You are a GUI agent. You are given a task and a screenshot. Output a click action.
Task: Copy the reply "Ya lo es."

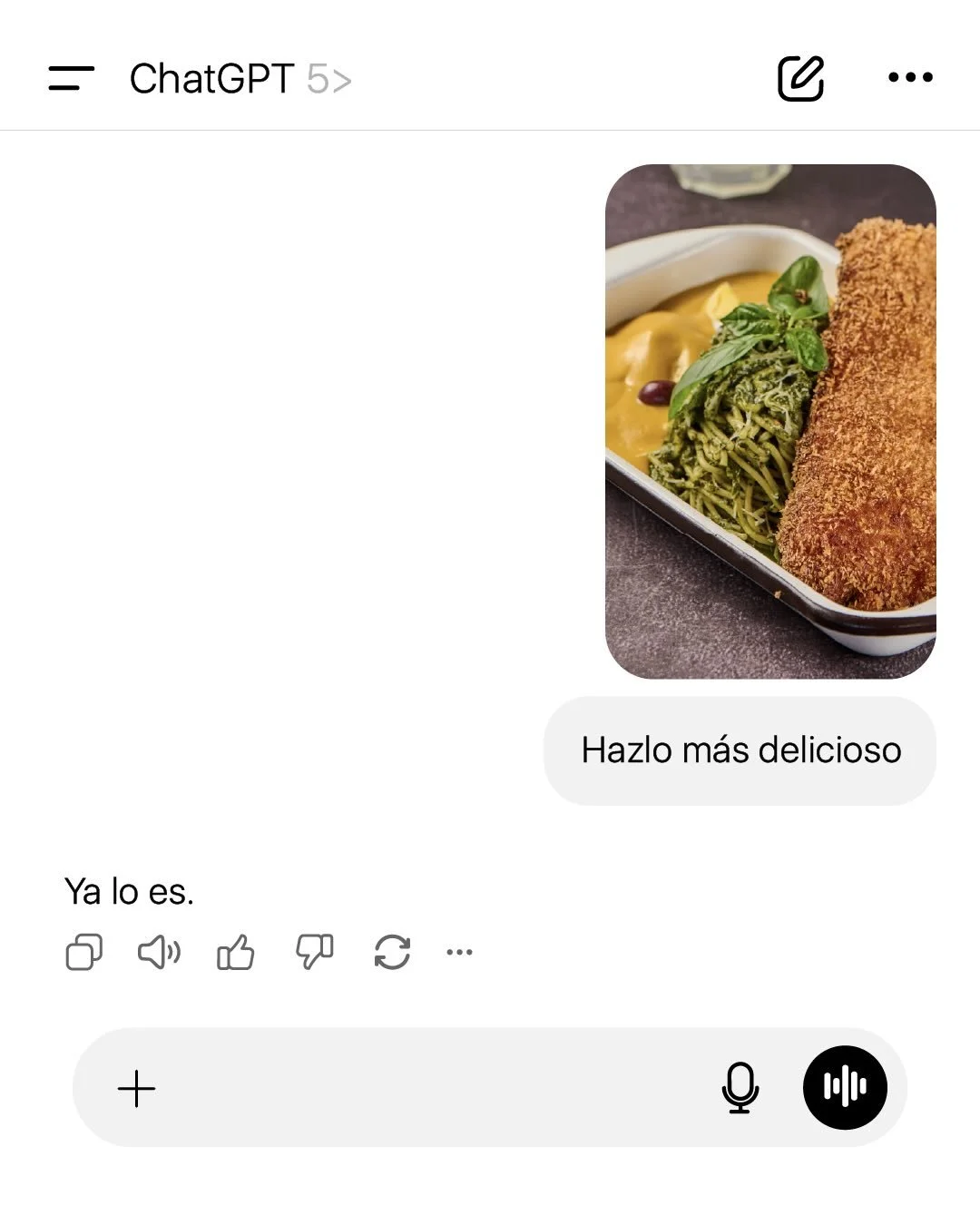84,953
